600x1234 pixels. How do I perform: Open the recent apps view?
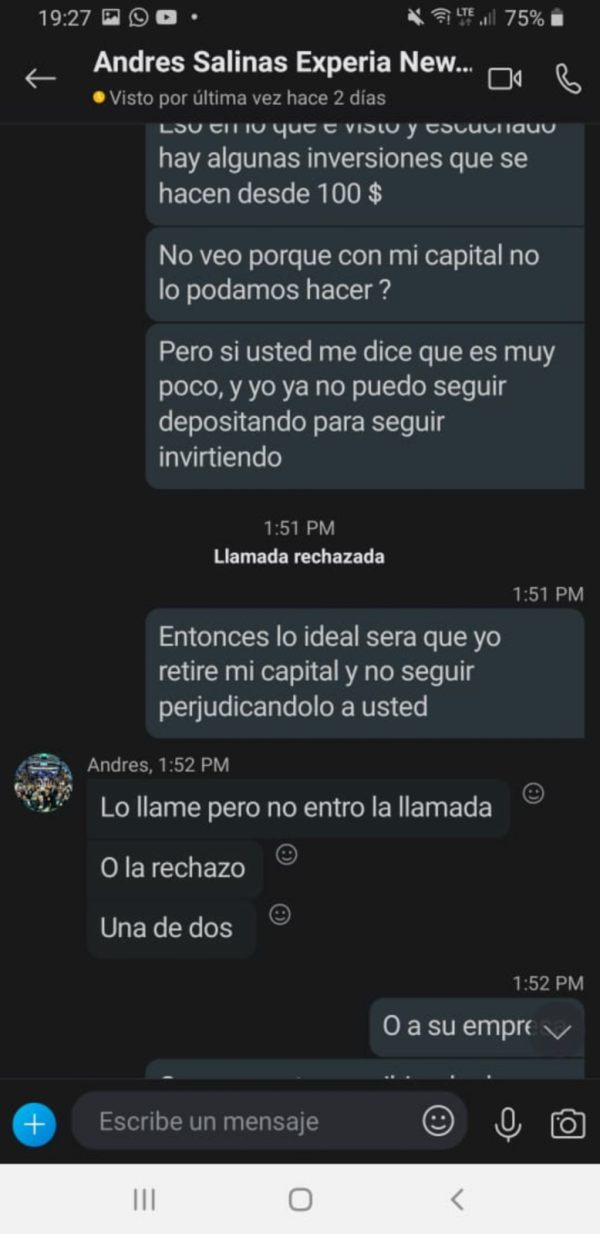pyautogui.click(x=144, y=1199)
